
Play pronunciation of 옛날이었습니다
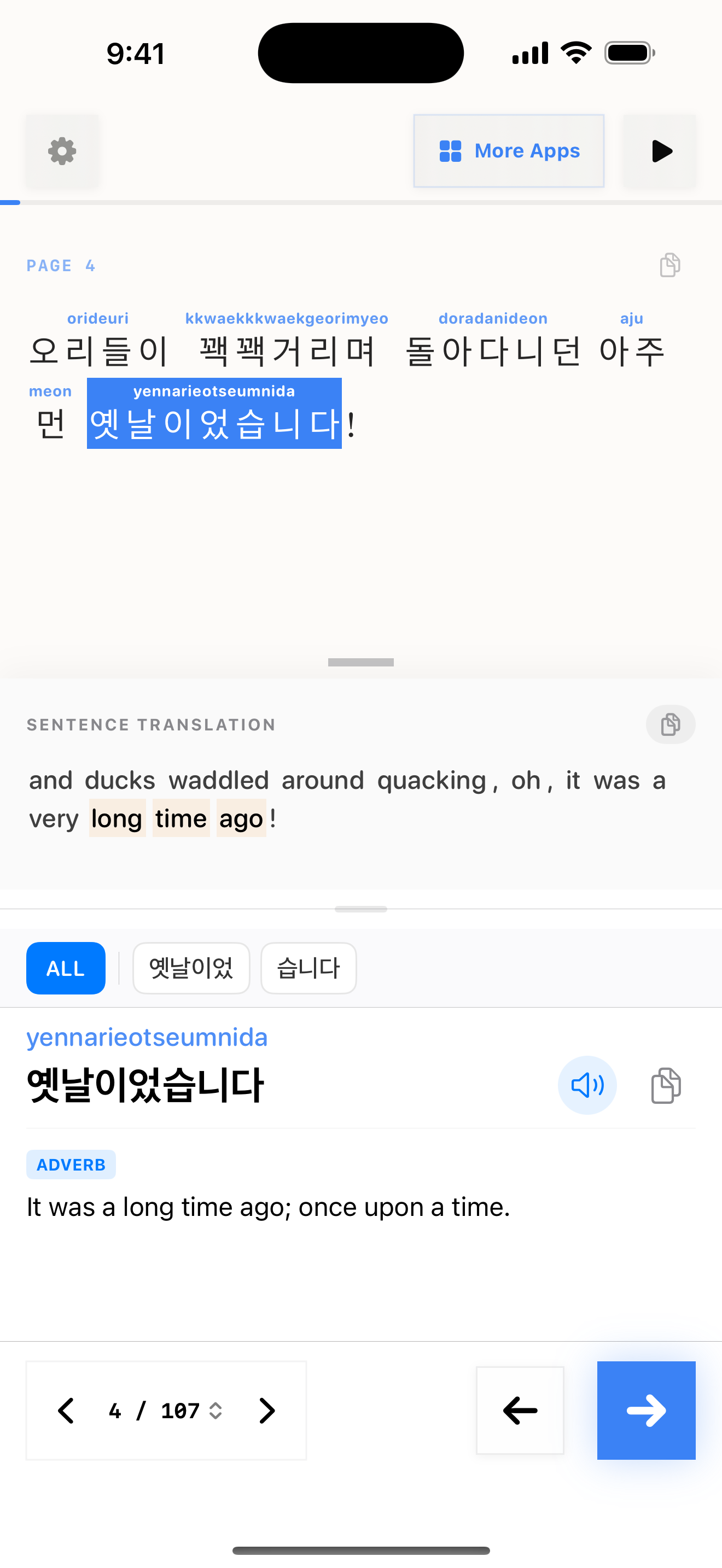coord(587,1085)
